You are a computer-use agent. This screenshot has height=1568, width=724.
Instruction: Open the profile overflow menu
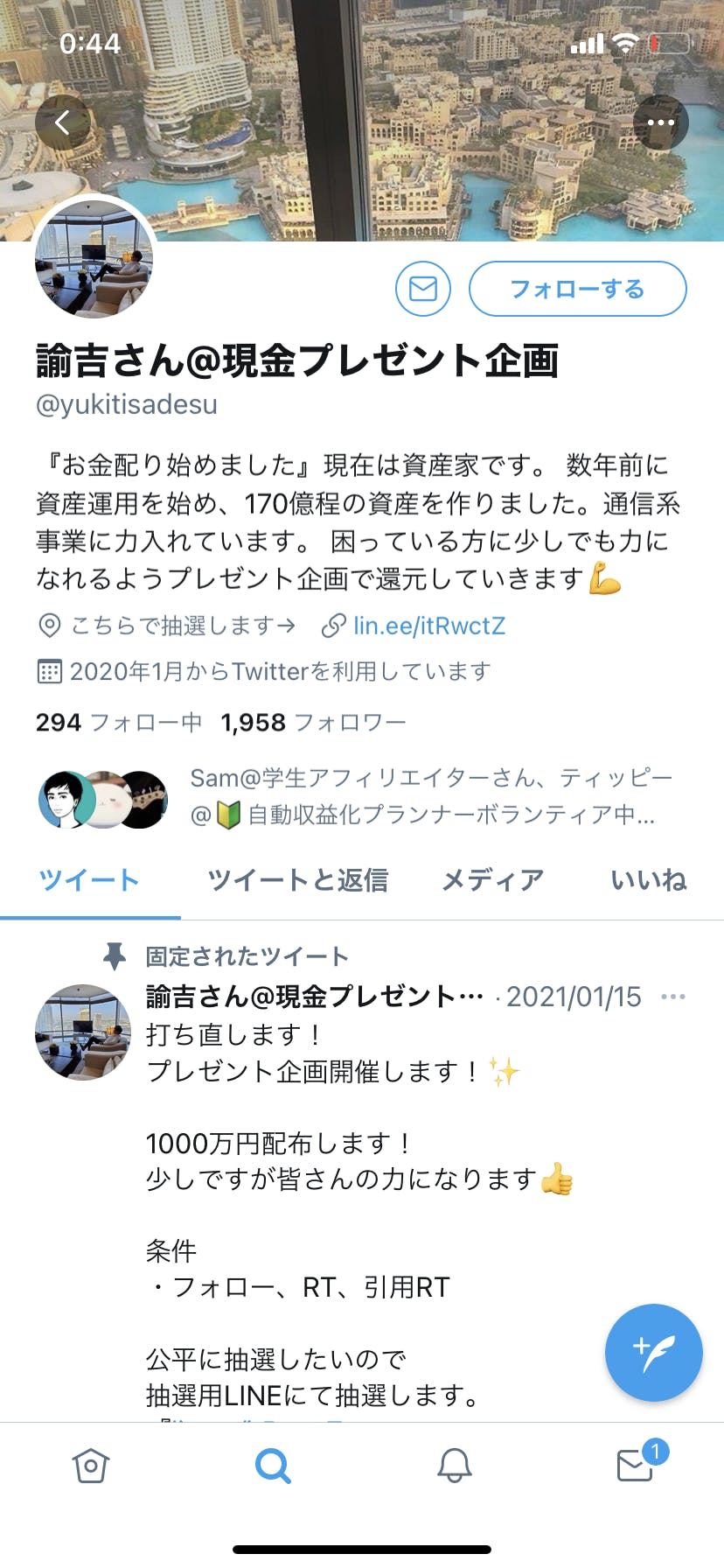tap(660, 122)
